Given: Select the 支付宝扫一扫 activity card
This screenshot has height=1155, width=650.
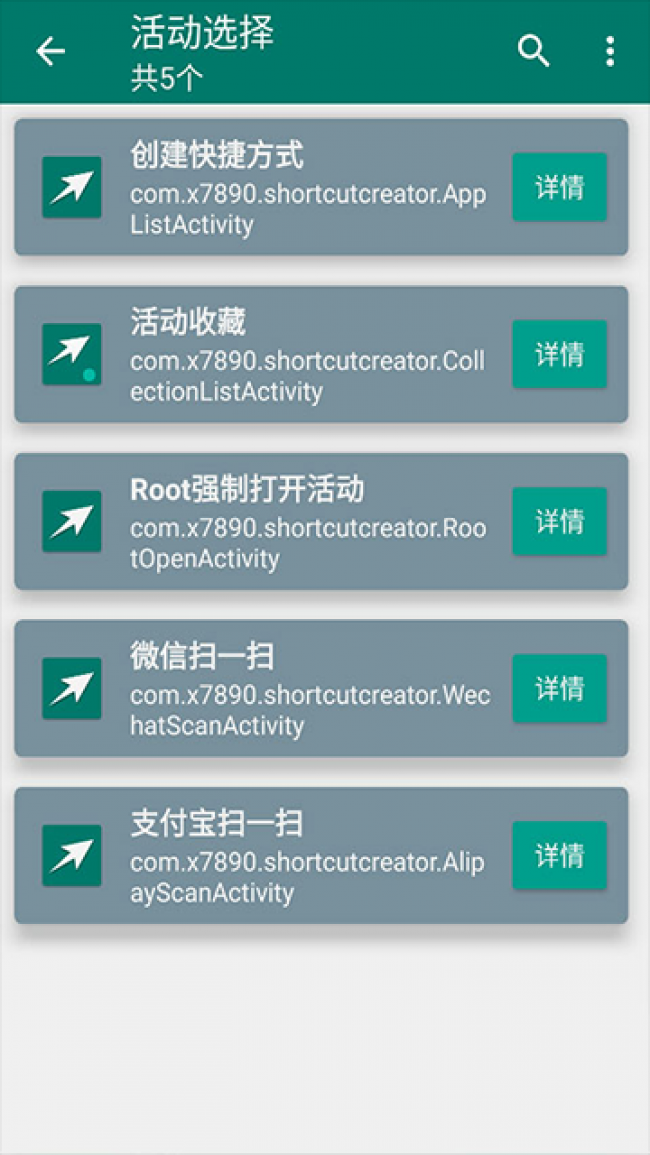Looking at the screenshot, I should pos(300,856).
